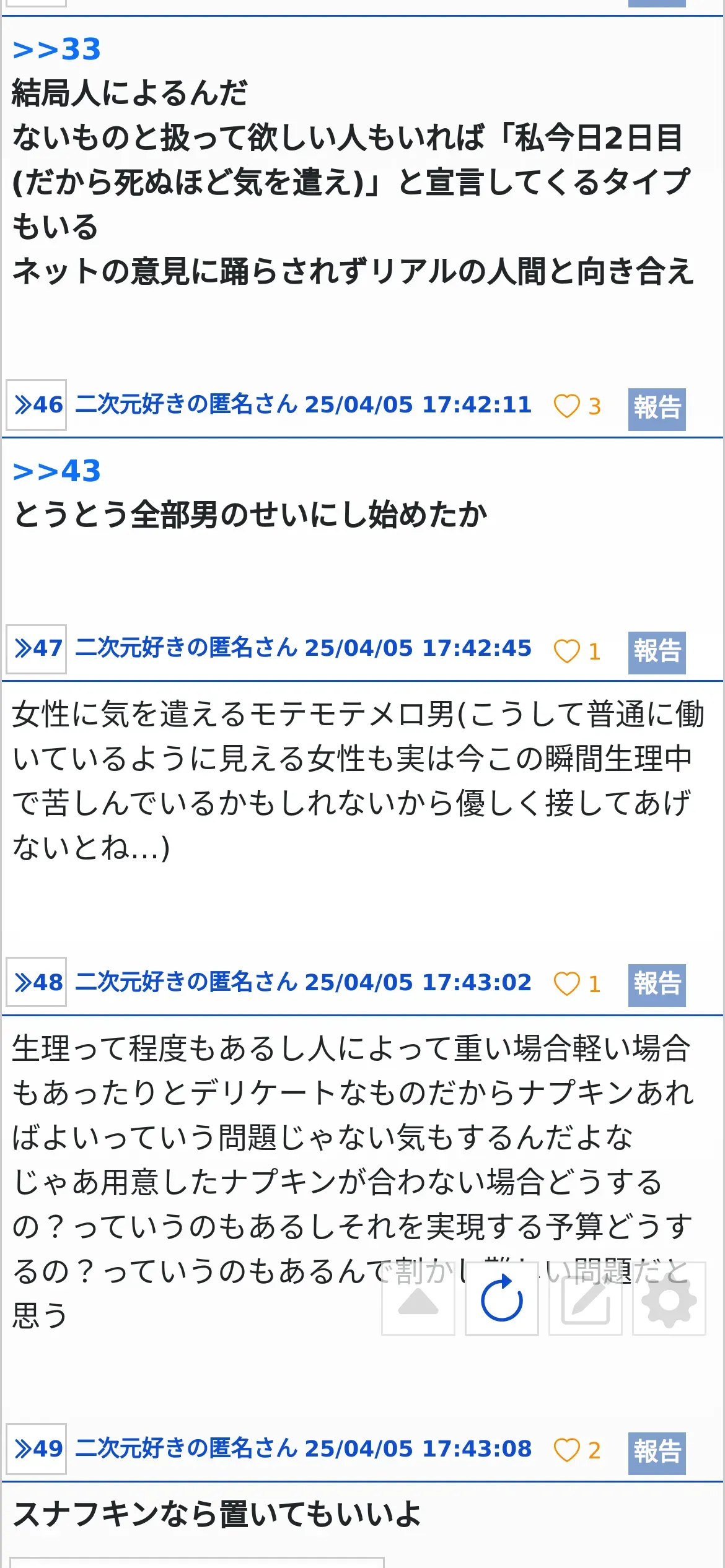Open the >>43 reply reference link
The height and width of the screenshot is (1568, 725).
[56, 471]
